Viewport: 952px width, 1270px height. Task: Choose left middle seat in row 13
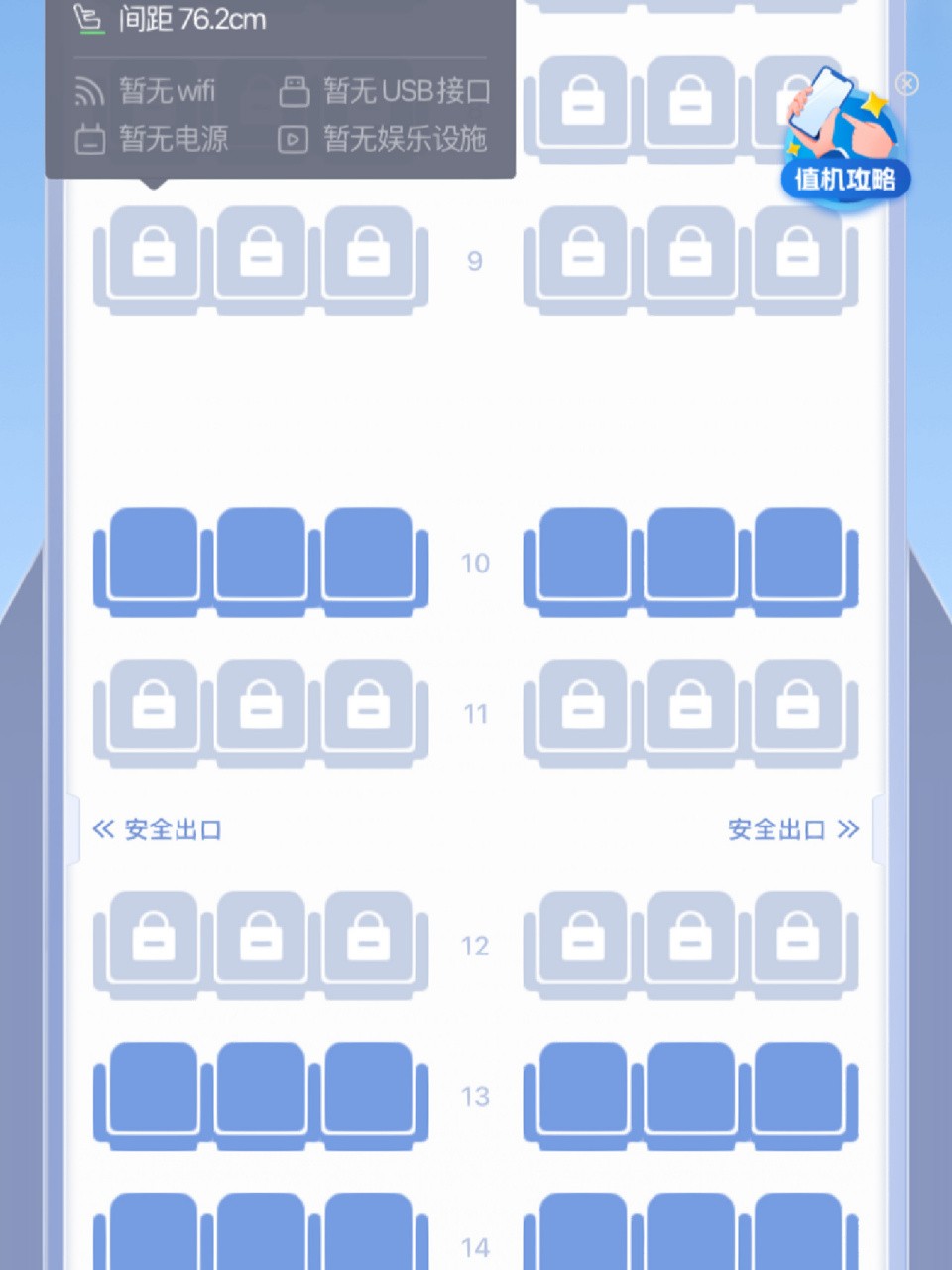click(261, 1089)
